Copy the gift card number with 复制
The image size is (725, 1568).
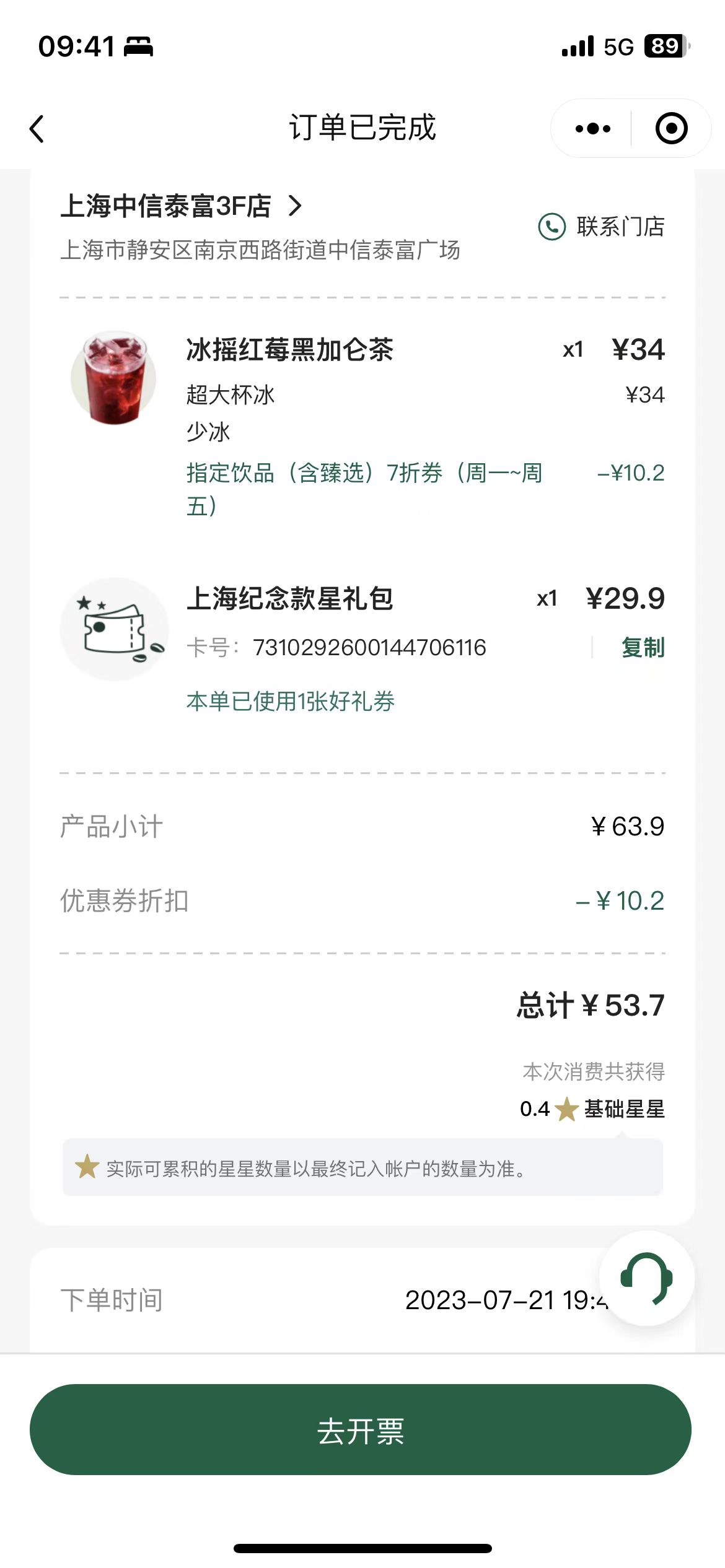point(643,648)
